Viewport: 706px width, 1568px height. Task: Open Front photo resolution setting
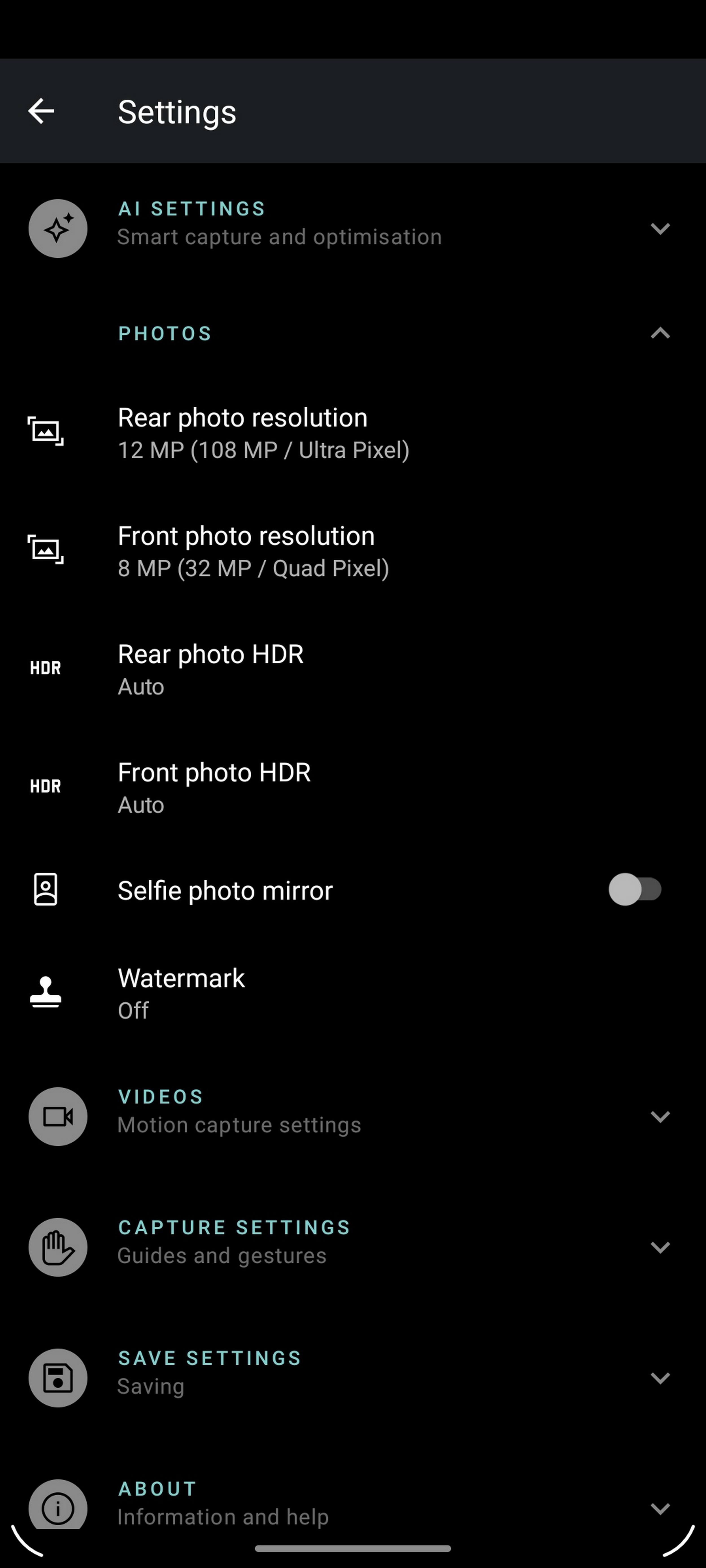[x=253, y=551]
